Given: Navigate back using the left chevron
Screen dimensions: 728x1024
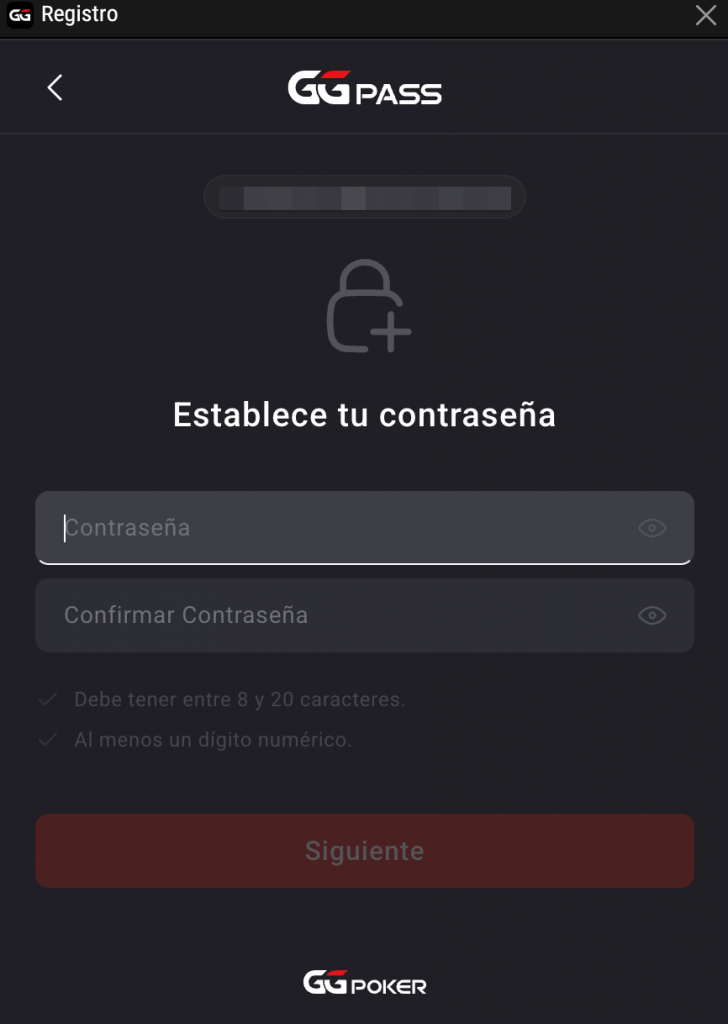Looking at the screenshot, I should click(x=54, y=88).
